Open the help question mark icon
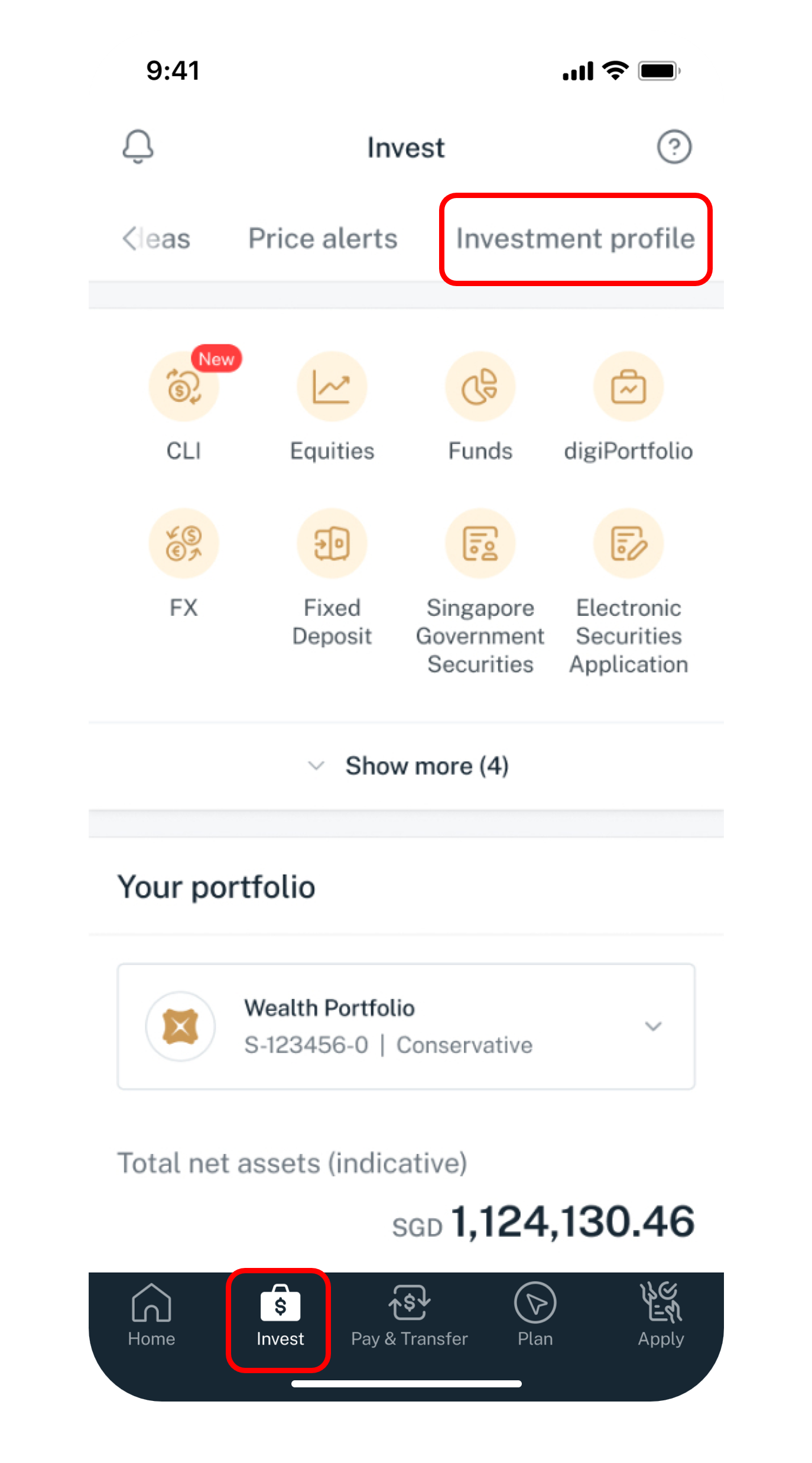Screen dimensions: 812x1463 674,146
